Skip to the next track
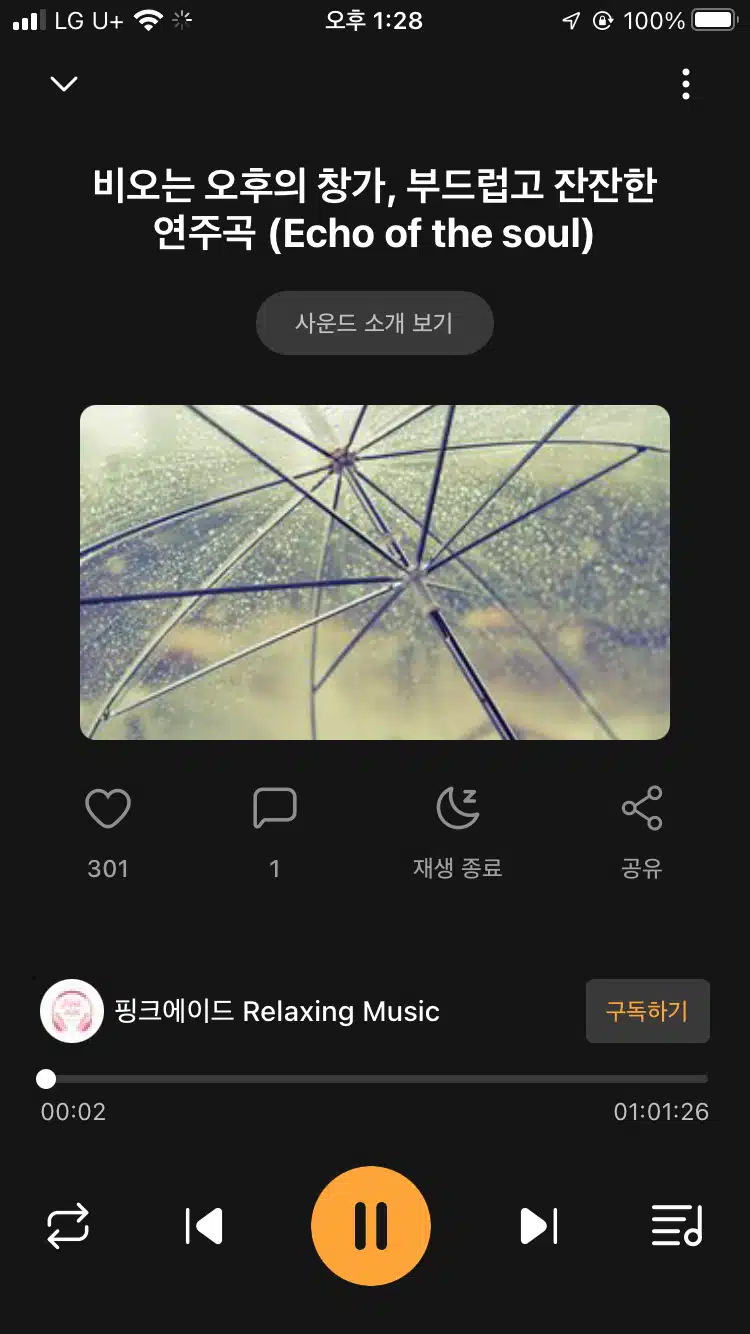Image resolution: width=750 pixels, height=1334 pixels. coord(538,1226)
